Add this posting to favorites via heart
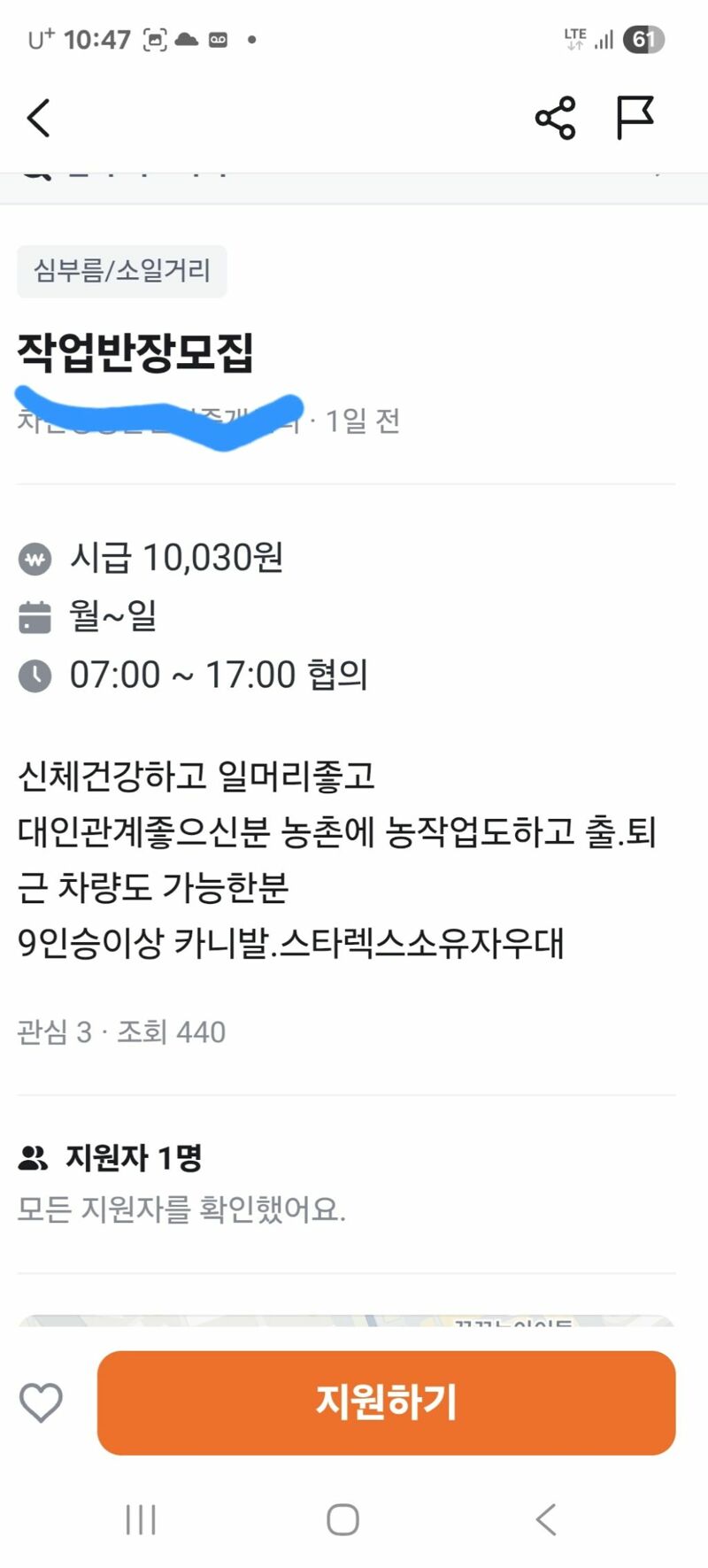Viewport: 708px width, 1568px height. point(41,1402)
